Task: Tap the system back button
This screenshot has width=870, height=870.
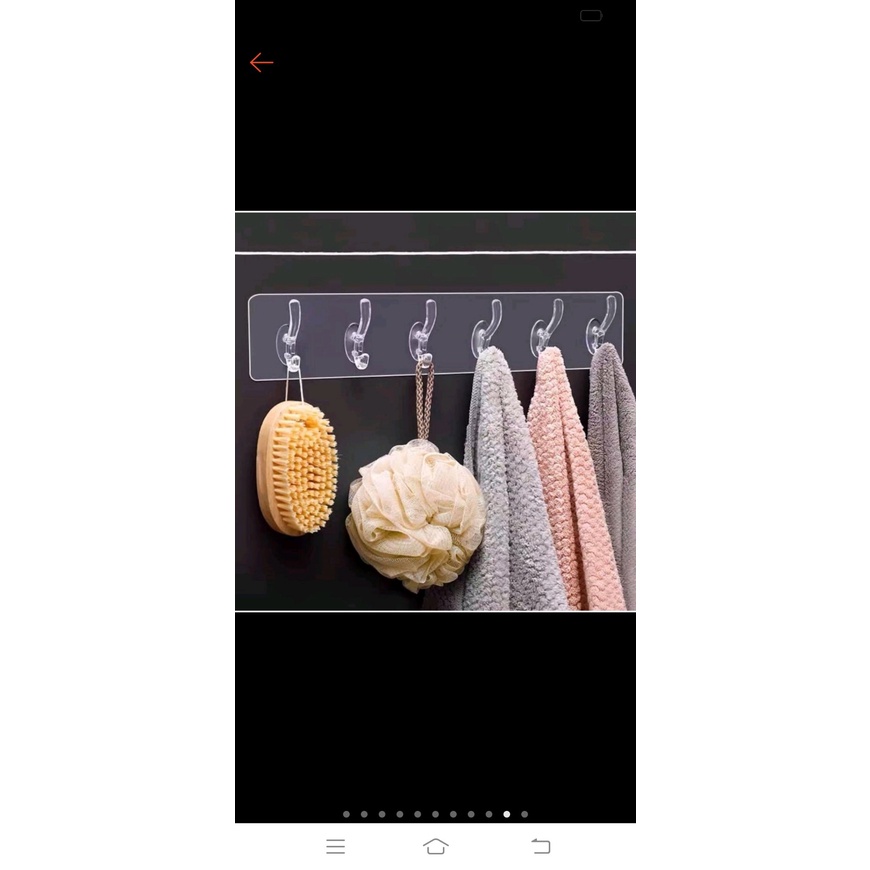Action: [541, 846]
